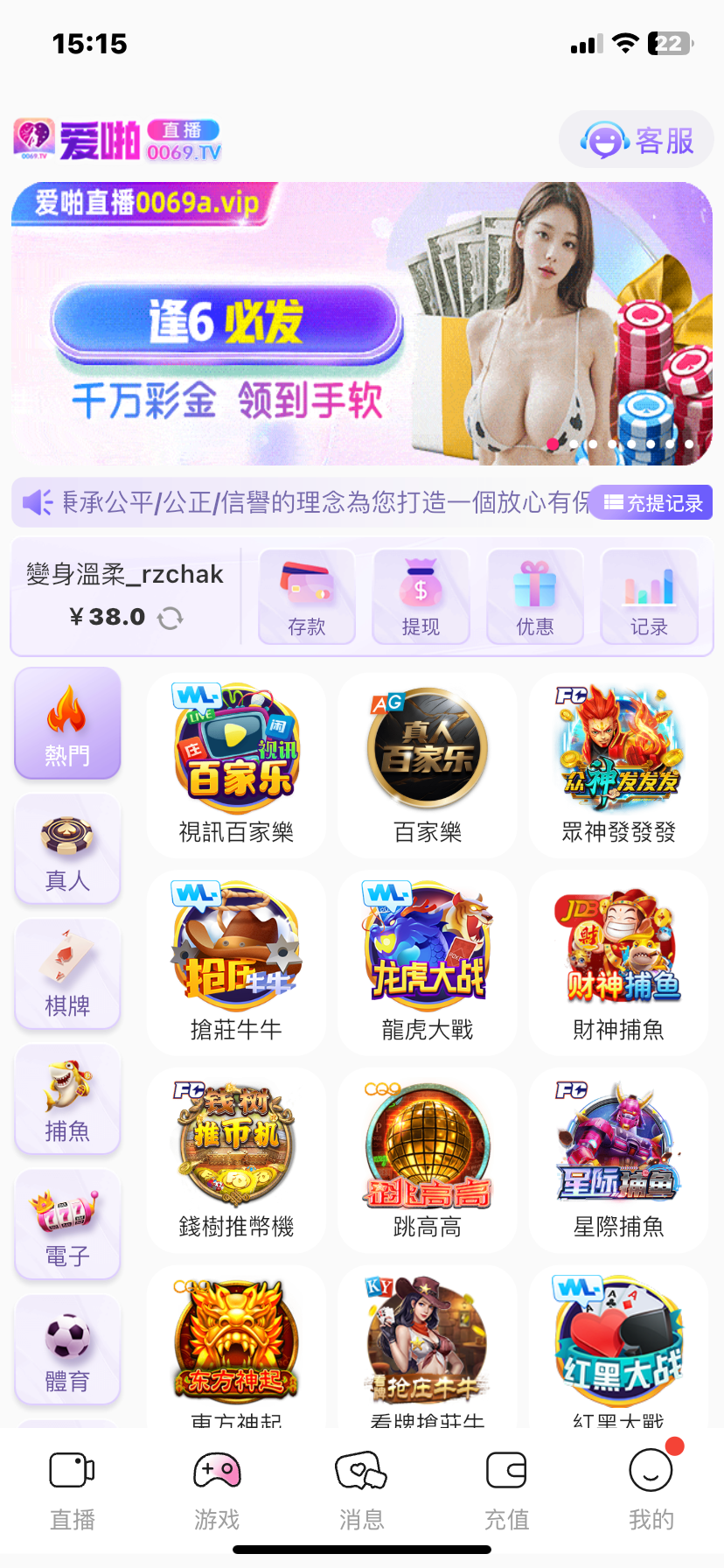
Task: Open the 充值 recharge tab
Action: coord(506,1489)
